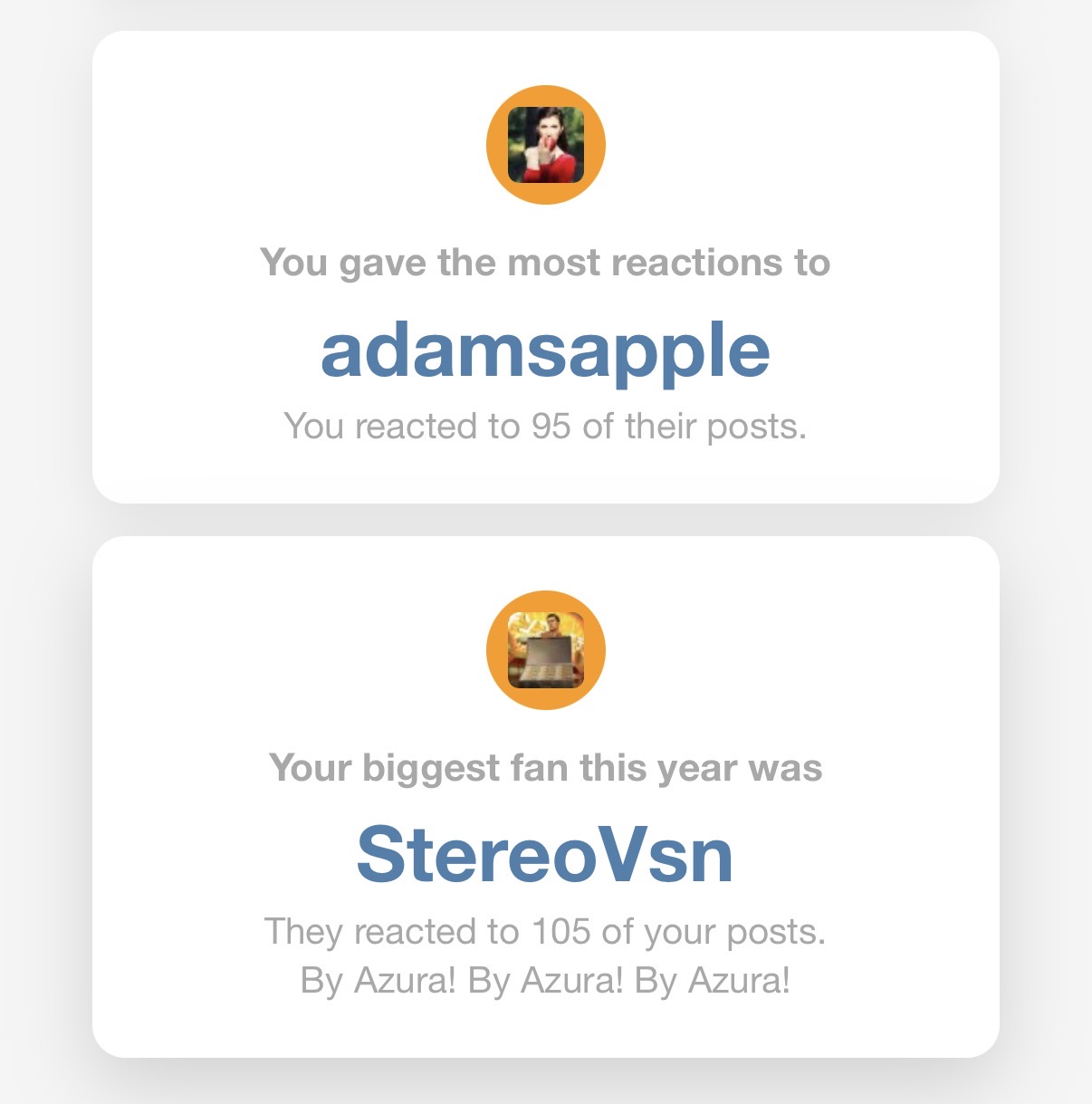This screenshot has width=1092, height=1104.
Task: Open adamsapple's profile via the username link
Action: [545, 351]
